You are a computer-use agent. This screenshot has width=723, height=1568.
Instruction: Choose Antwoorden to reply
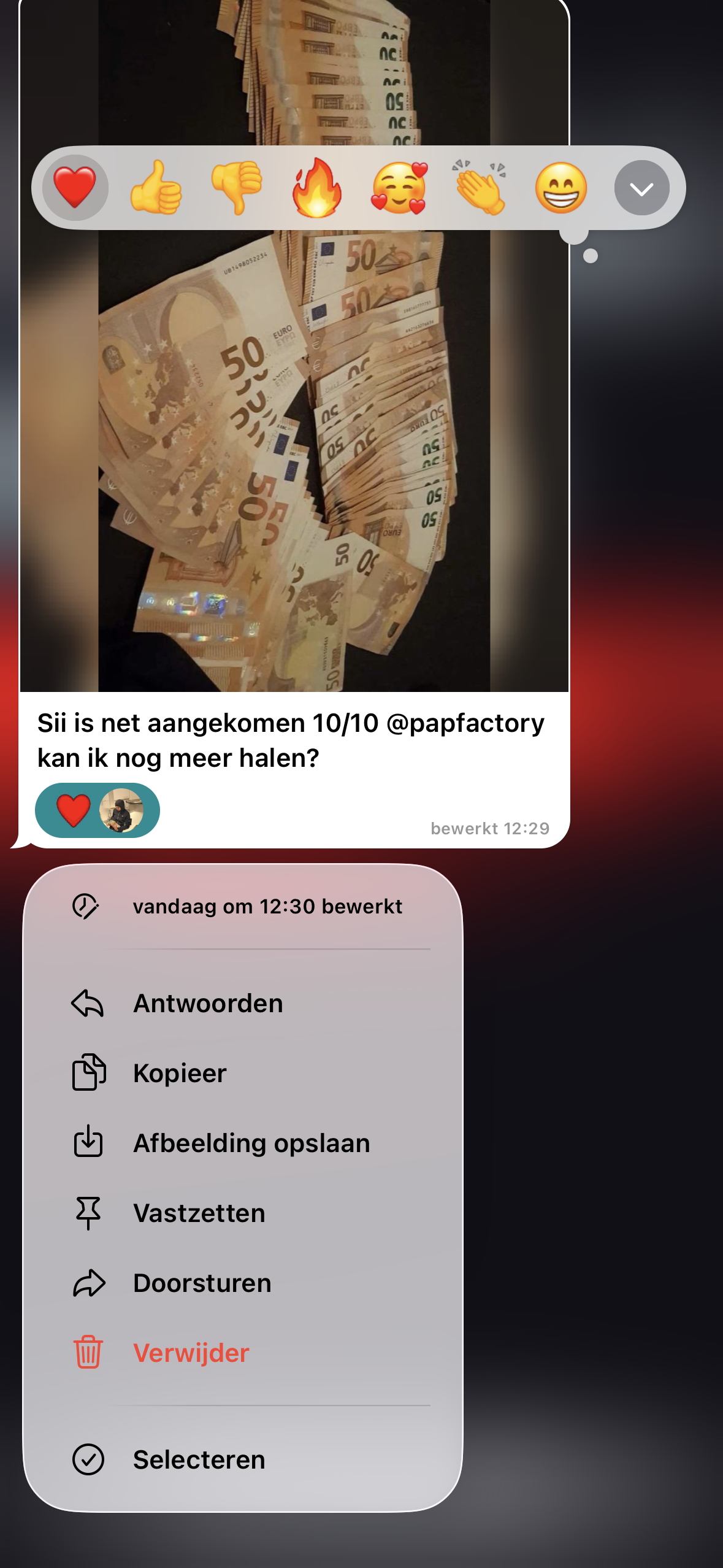click(x=243, y=1004)
